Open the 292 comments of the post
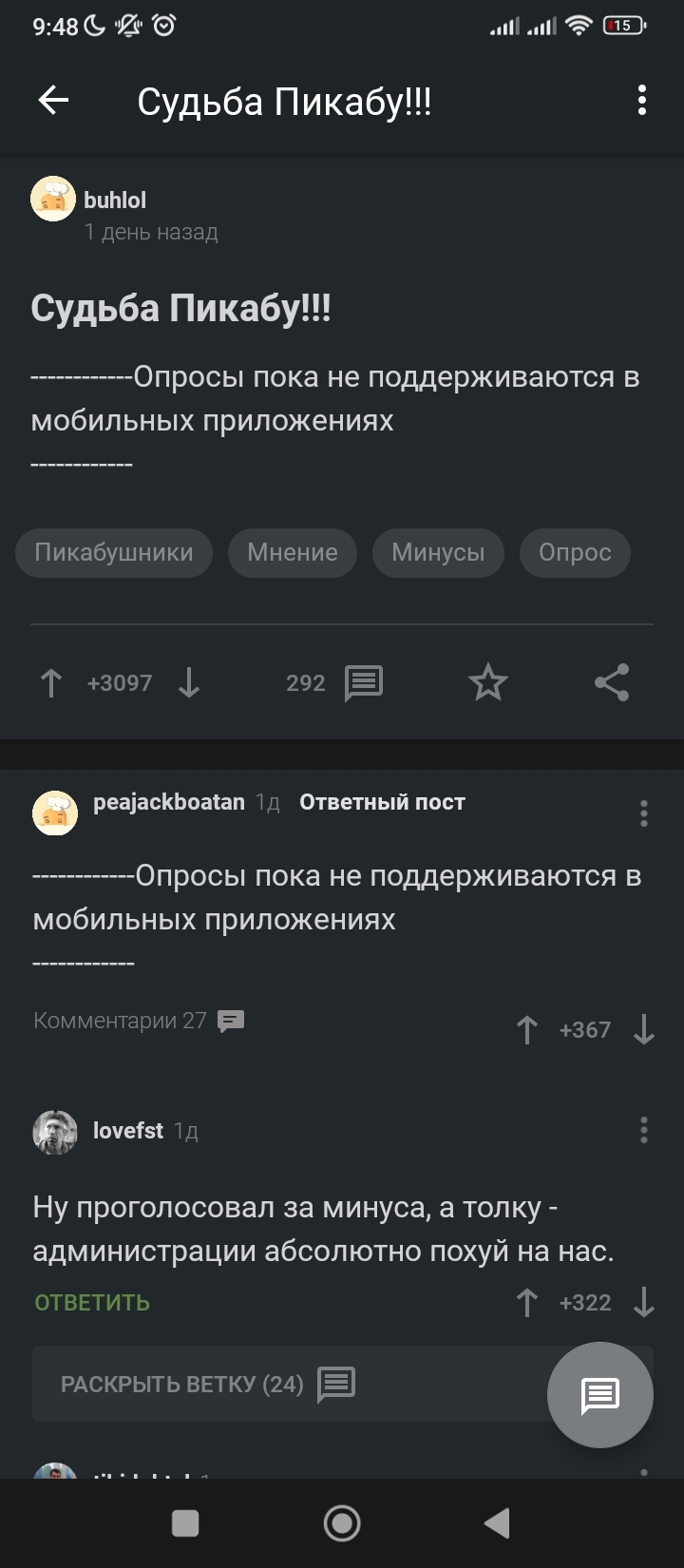 coord(334,683)
